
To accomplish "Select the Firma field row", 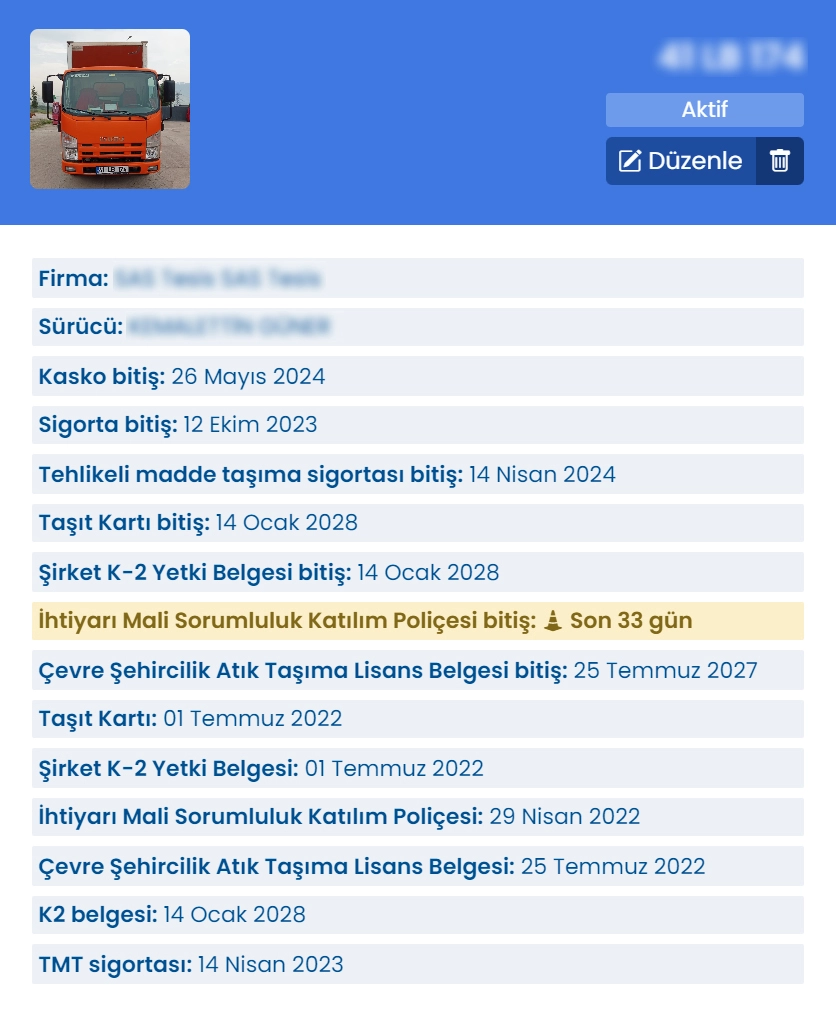I will point(418,279).
